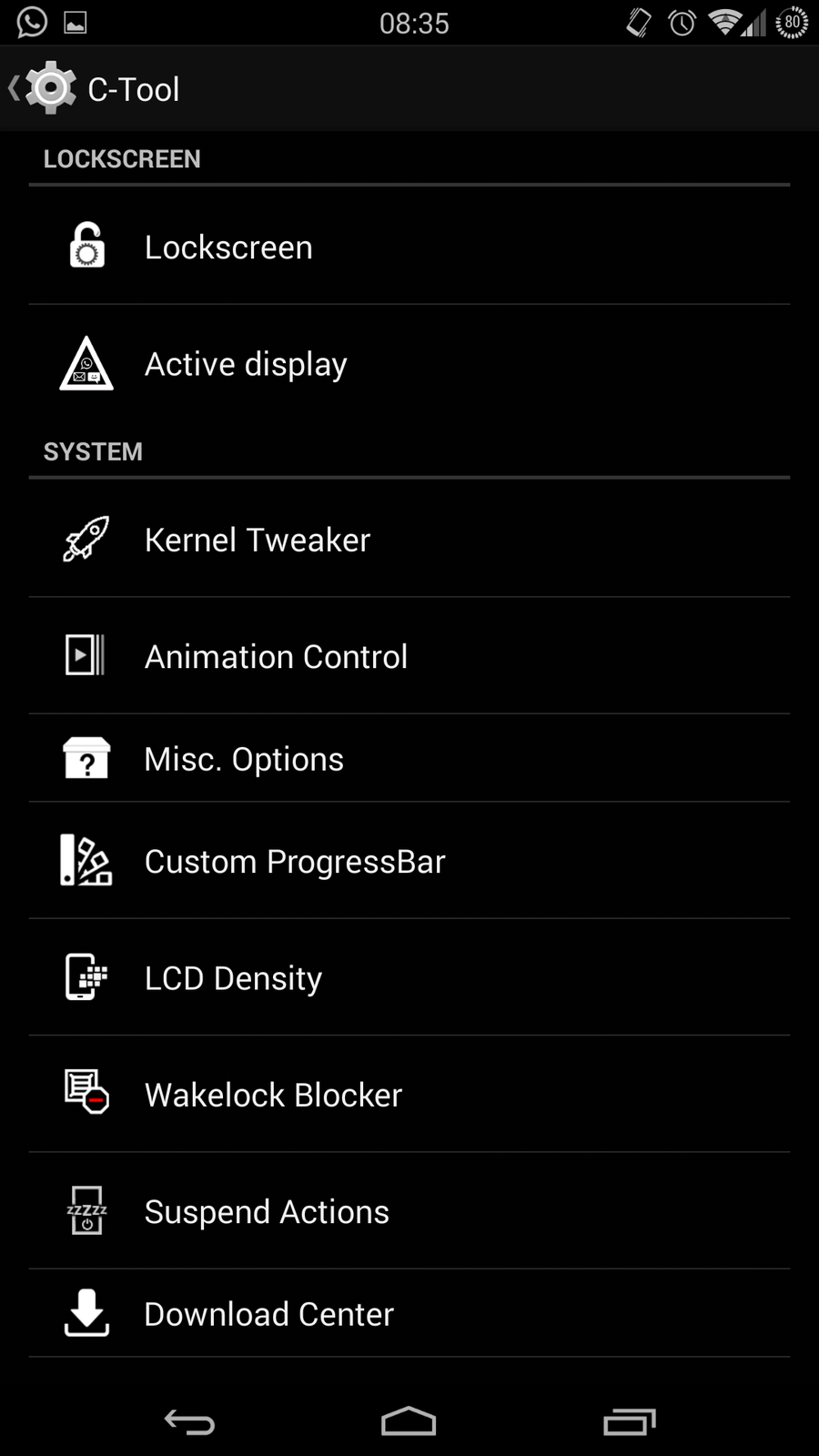Image resolution: width=819 pixels, height=1456 pixels.
Task: Select Suspend Actions
Action: [267, 1211]
